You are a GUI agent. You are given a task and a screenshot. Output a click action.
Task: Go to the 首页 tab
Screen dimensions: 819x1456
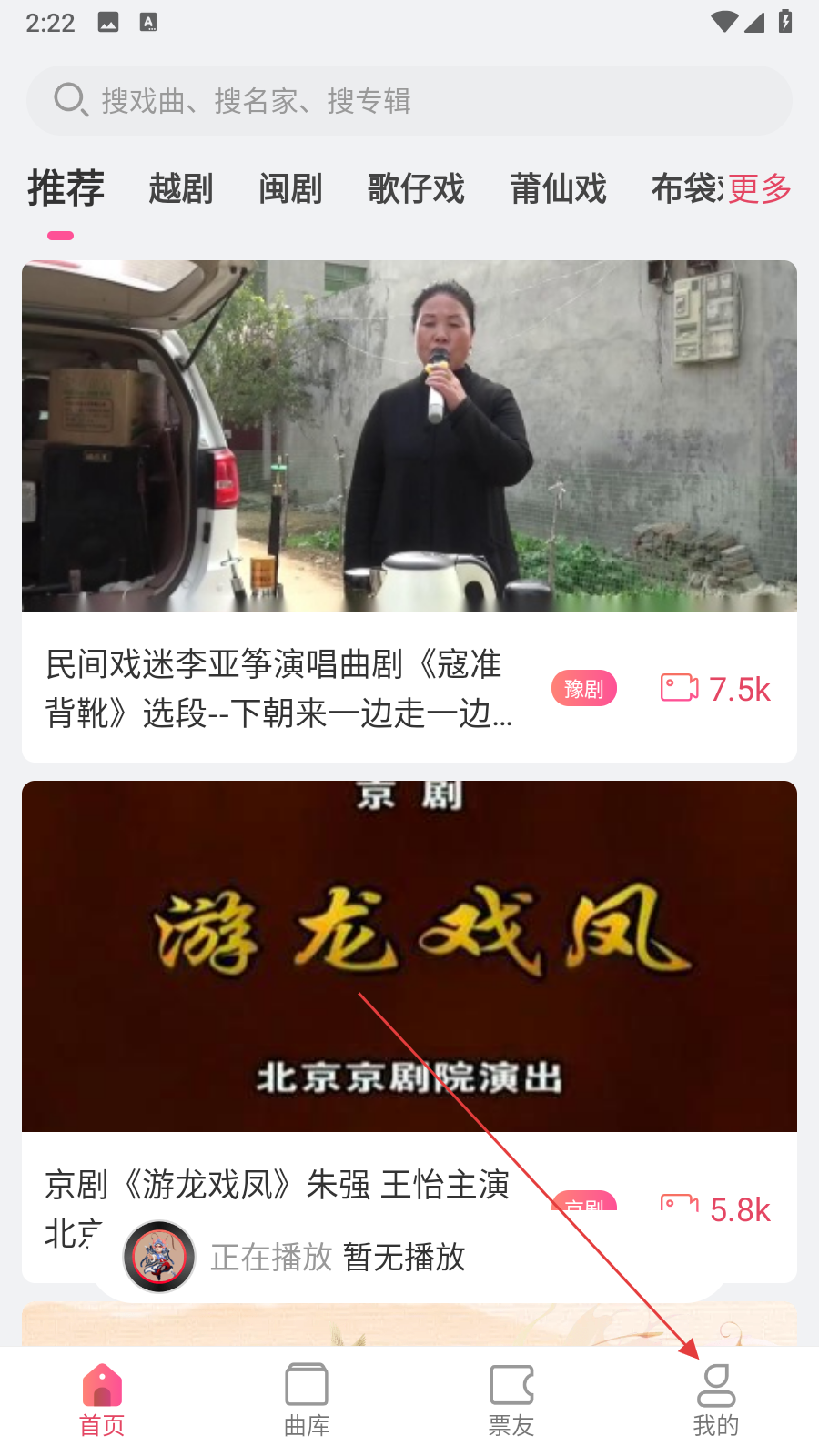click(x=102, y=1401)
